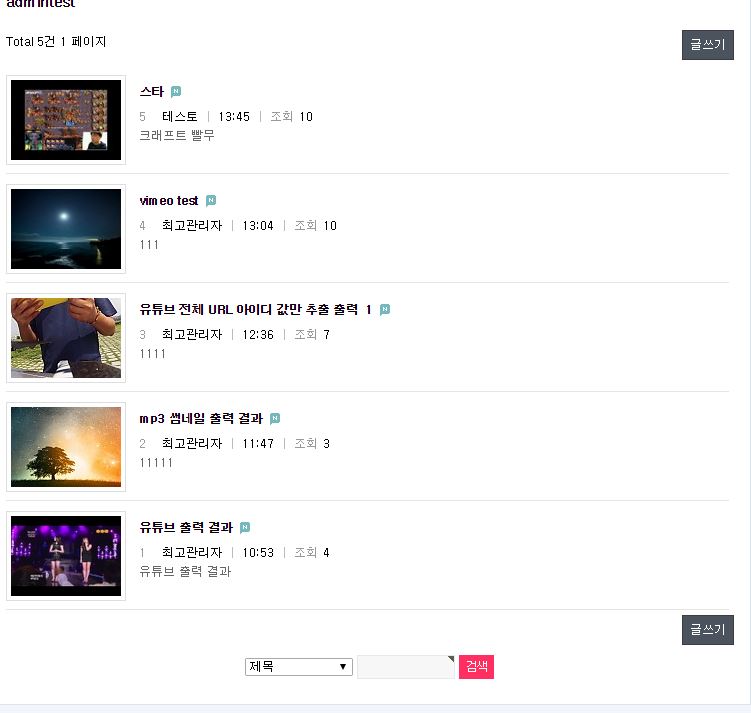Open the 유튜브 출력 결과 stage thumbnail
This screenshot has height=713, width=751.
66,556
